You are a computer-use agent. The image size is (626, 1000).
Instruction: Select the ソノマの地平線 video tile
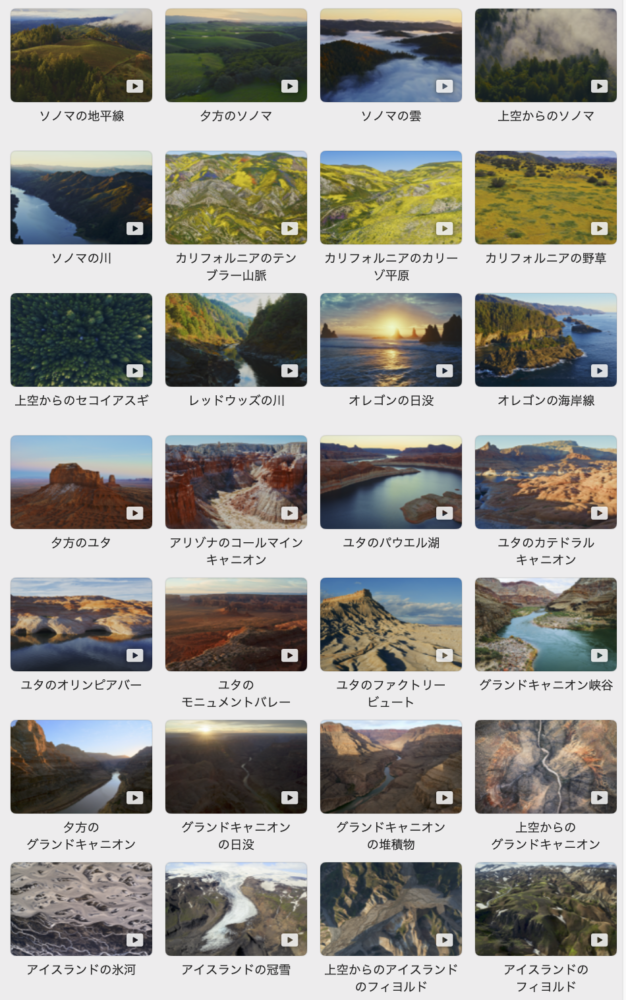tap(81, 55)
